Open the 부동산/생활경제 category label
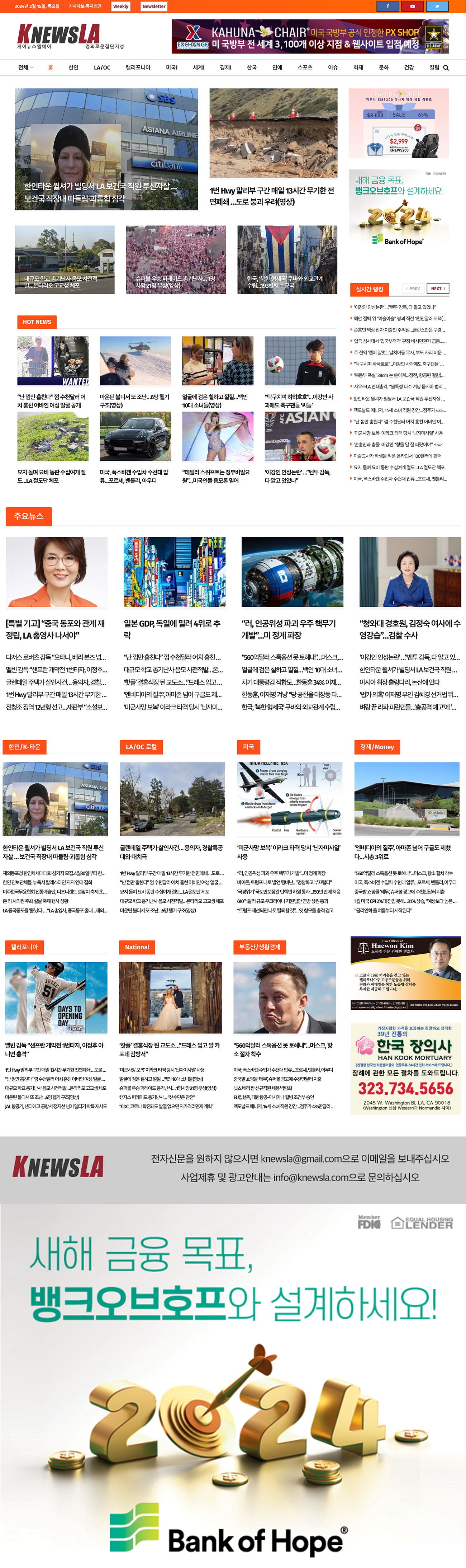The width and height of the screenshot is (466, 1568). (259, 947)
